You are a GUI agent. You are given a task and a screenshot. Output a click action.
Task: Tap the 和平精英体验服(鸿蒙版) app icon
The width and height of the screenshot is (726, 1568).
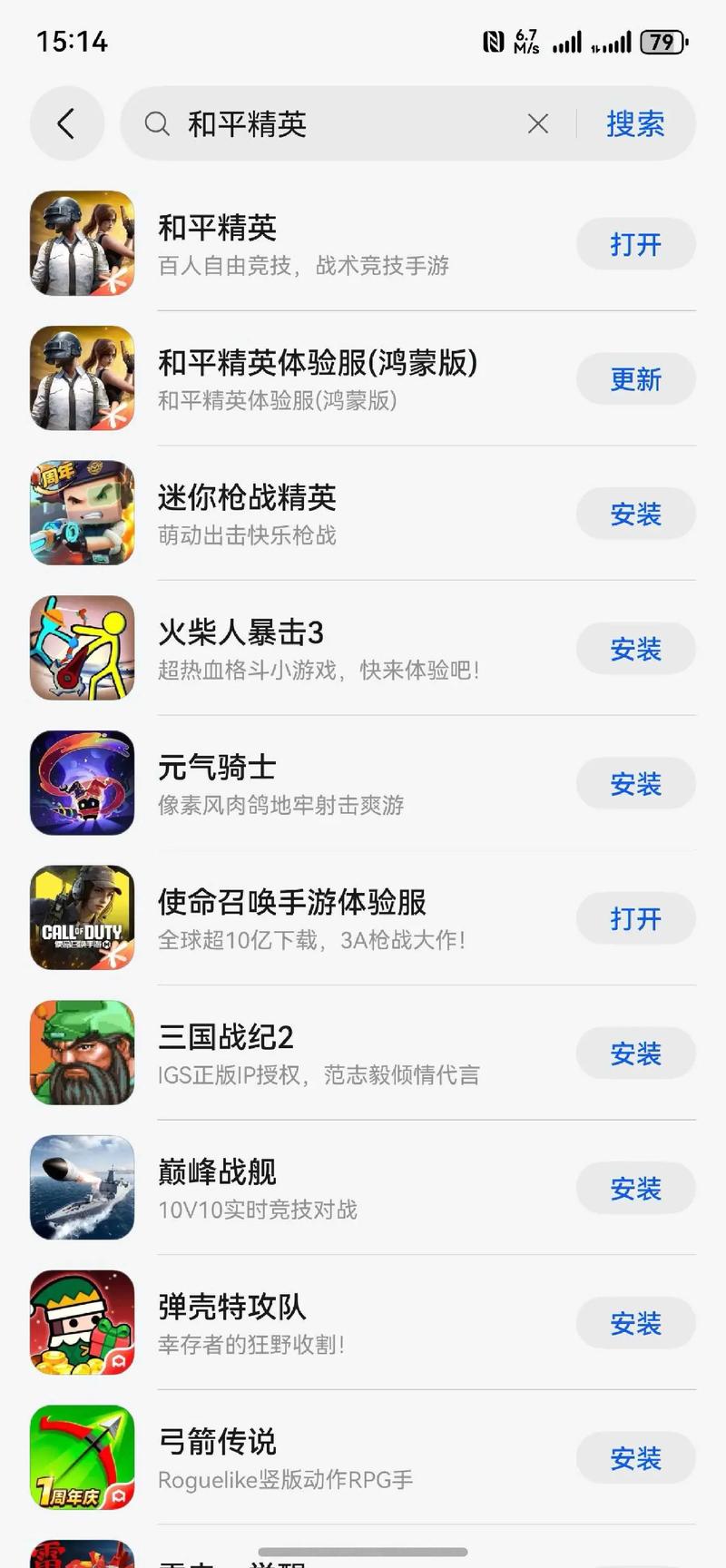(82, 378)
